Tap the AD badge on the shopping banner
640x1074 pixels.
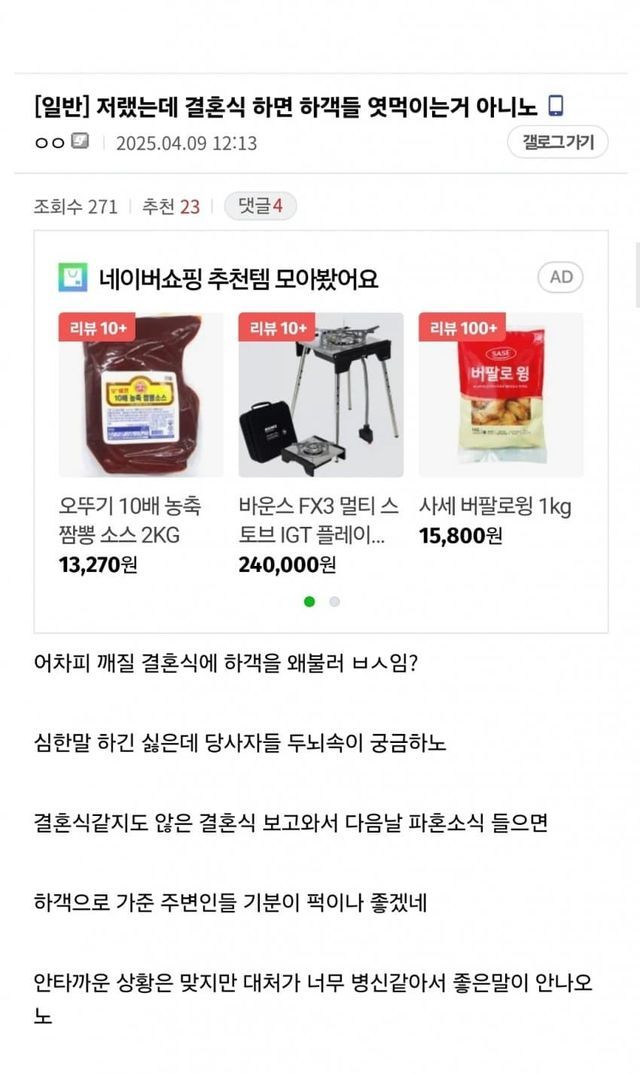coord(561,277)
